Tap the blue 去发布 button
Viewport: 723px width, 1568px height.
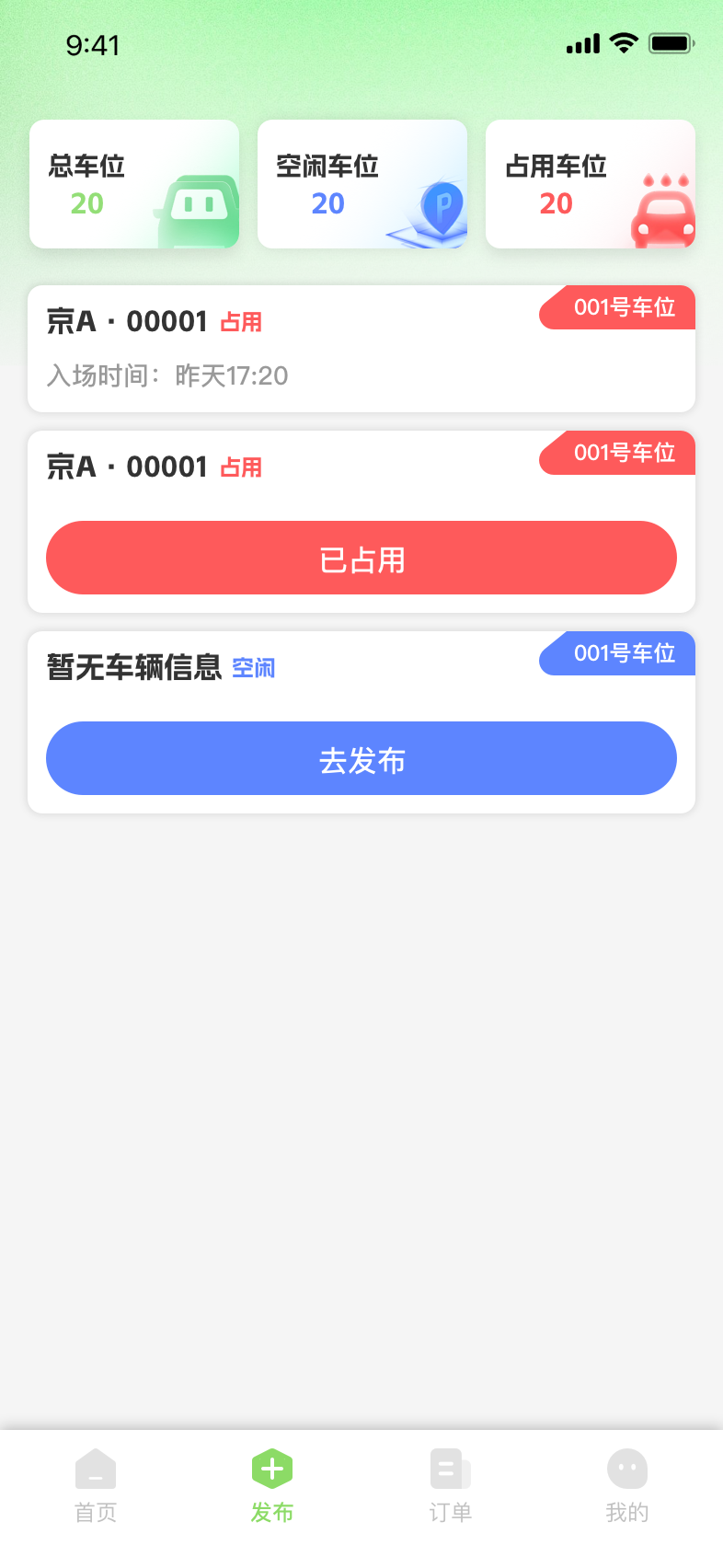click(x=361, y=758)
